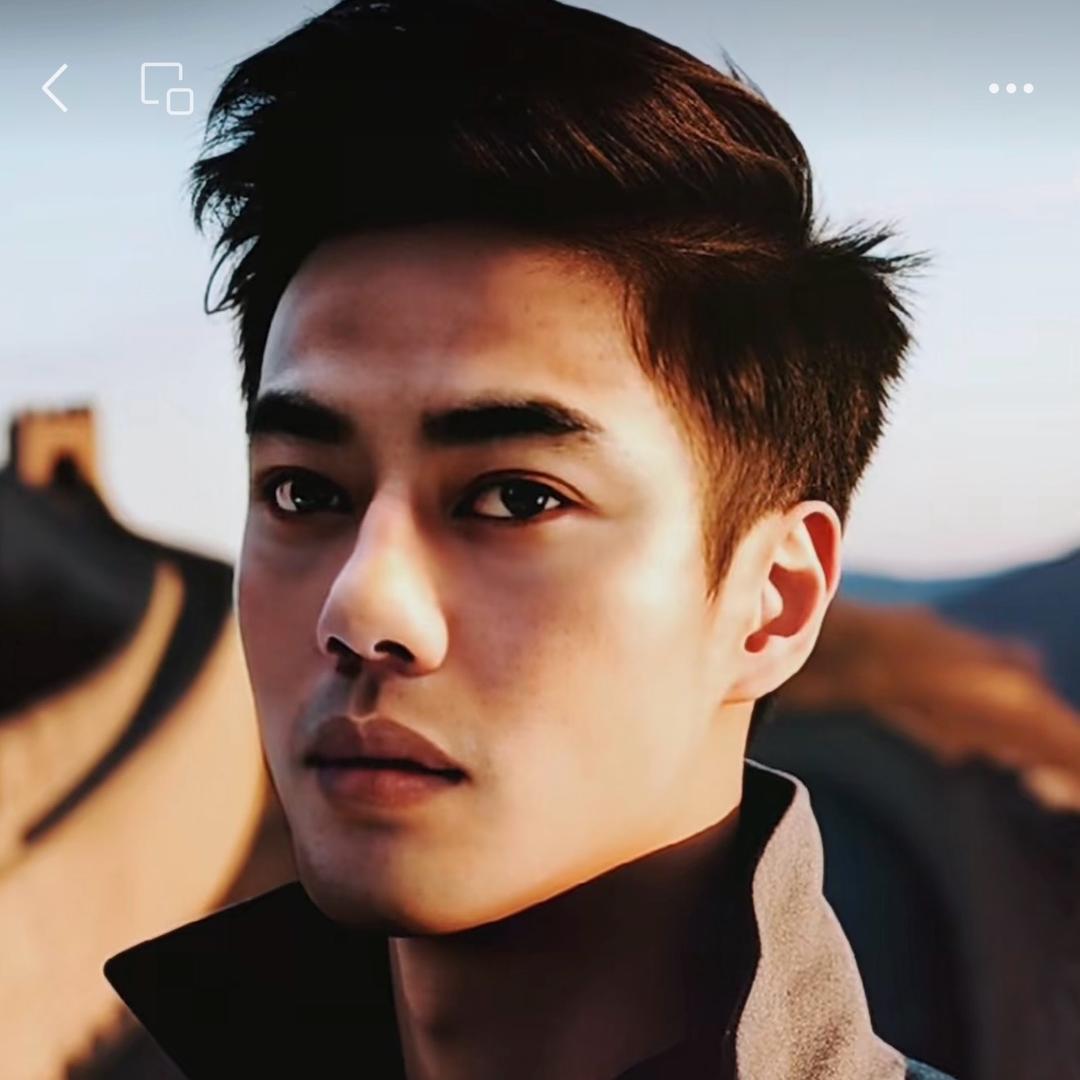This screenshot has height=1080, width=1080.
Task: Open the three-dot overflow menu
Action: click(x=1011, y=89)
